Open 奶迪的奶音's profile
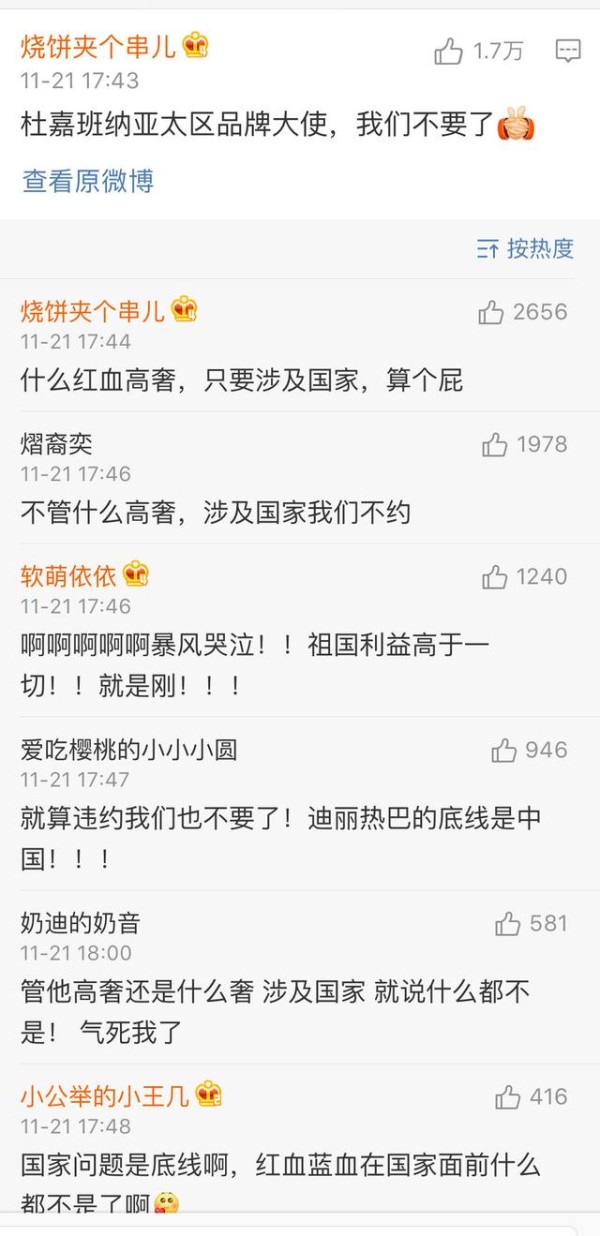 click(80, 923)
